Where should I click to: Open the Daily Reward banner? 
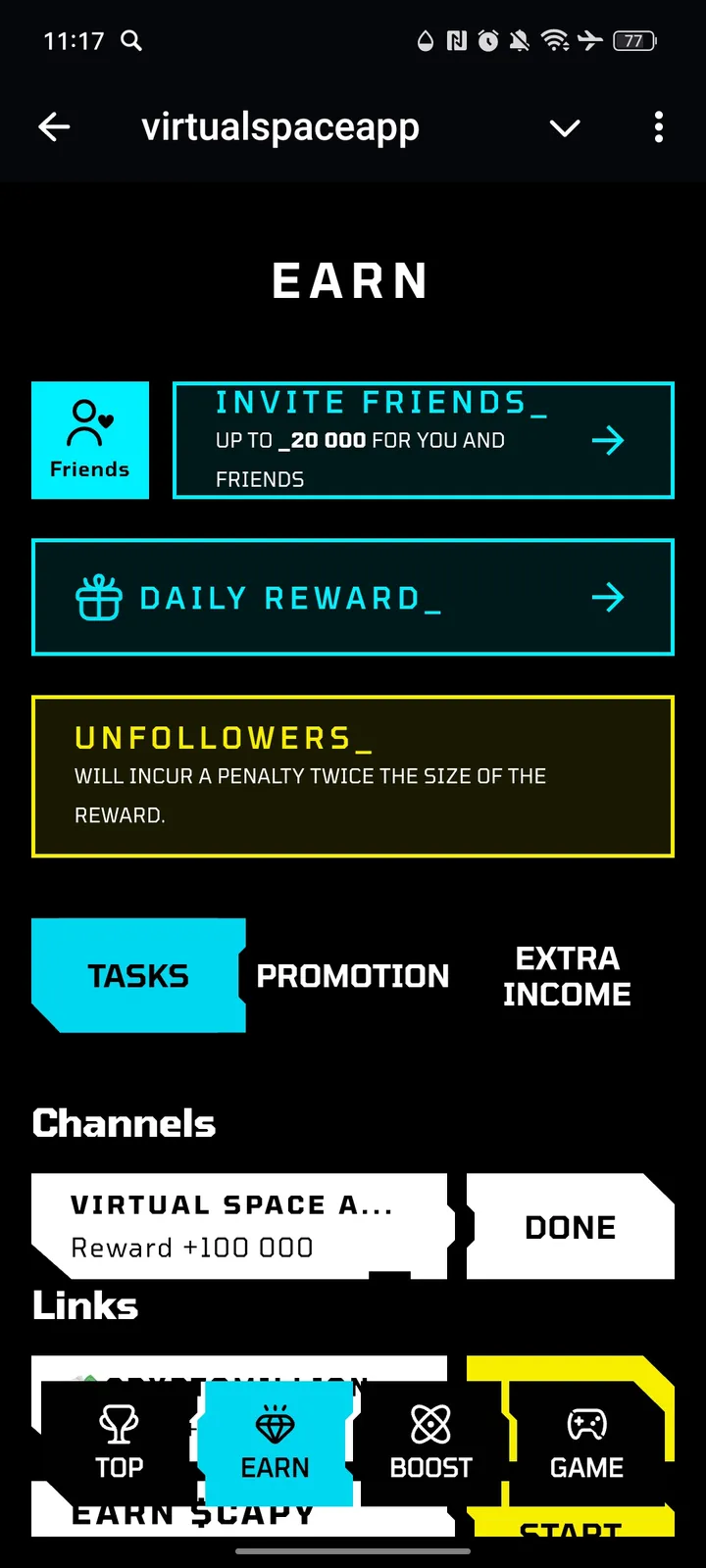(x=353, y=597)
